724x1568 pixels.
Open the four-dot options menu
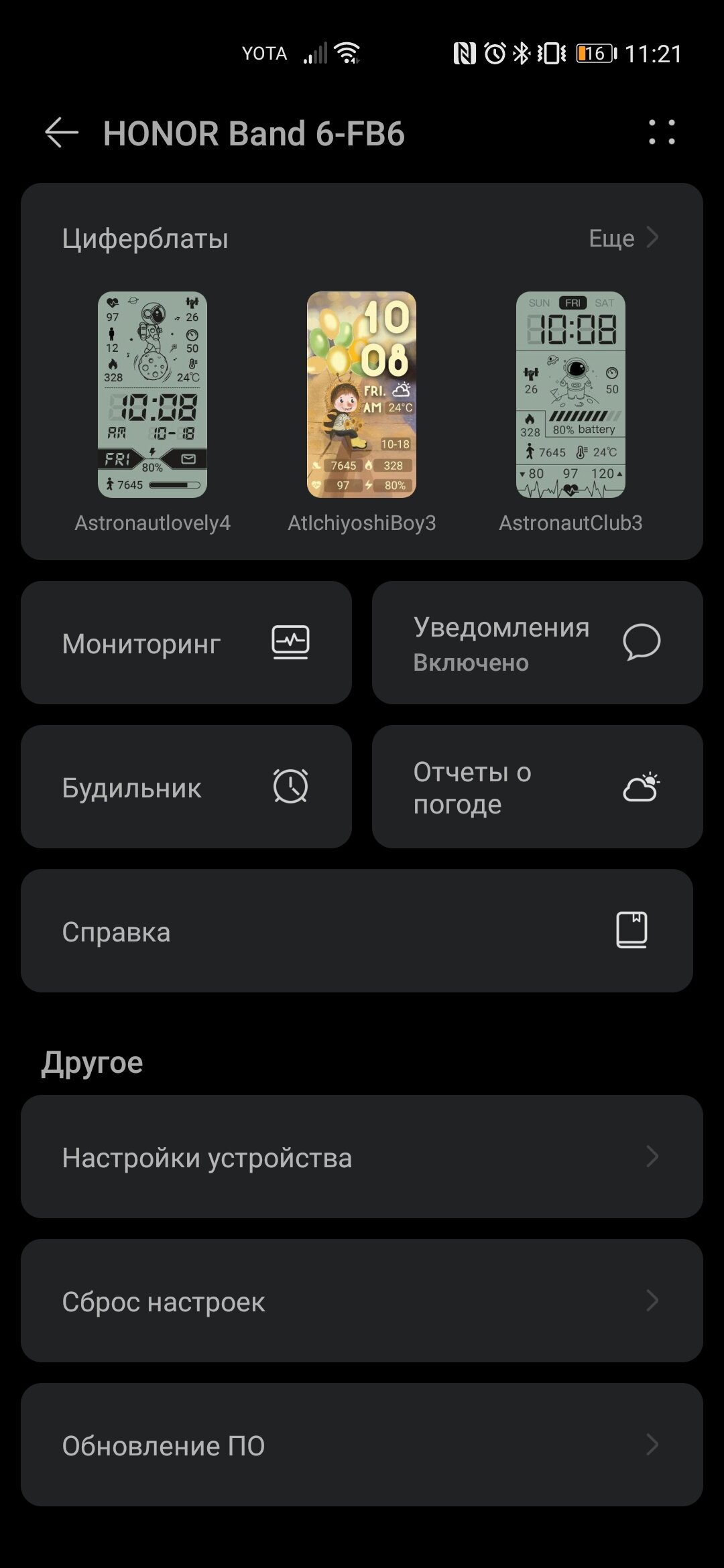point(662,132)
